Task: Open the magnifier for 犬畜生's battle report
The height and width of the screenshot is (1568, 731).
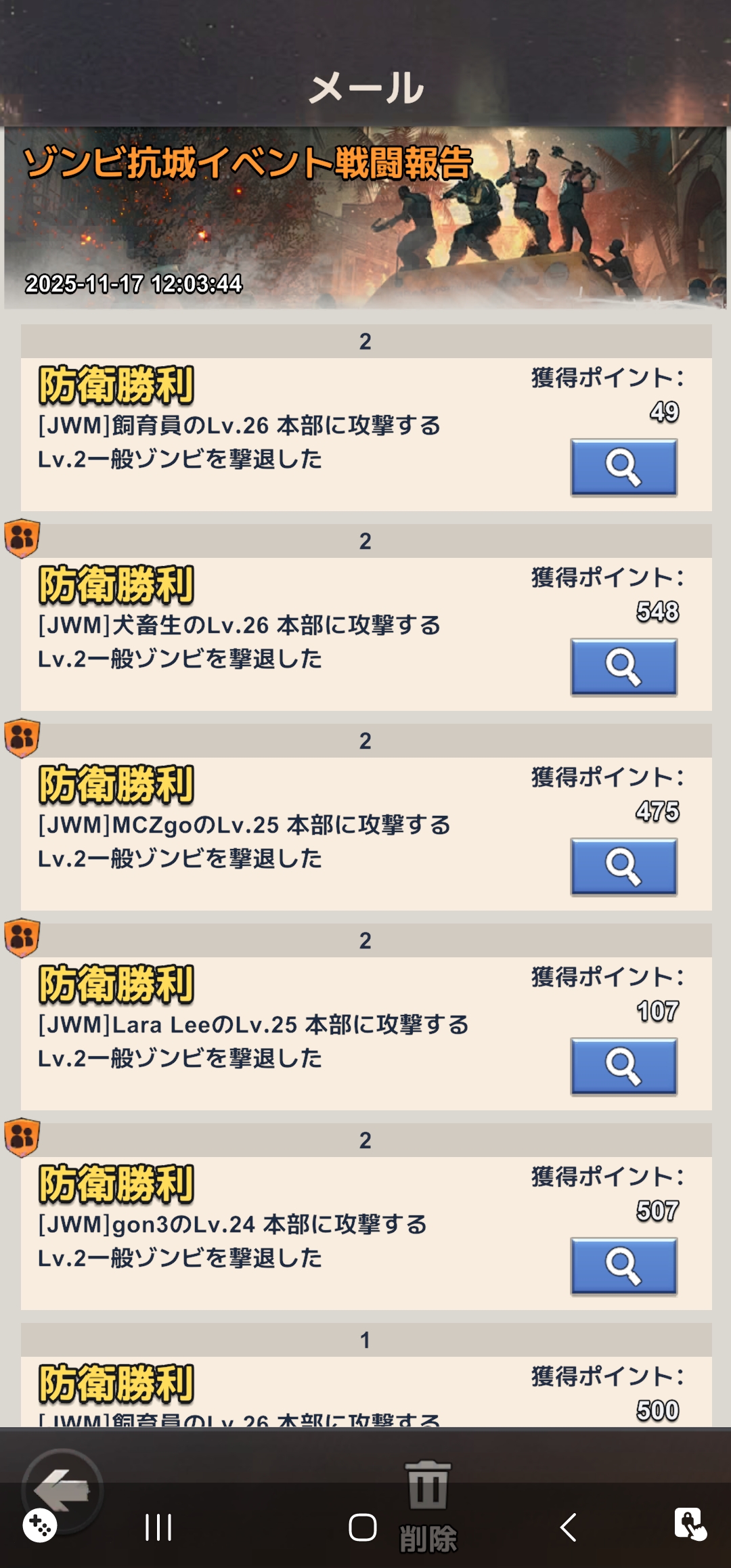Action: tap(623, 667)
